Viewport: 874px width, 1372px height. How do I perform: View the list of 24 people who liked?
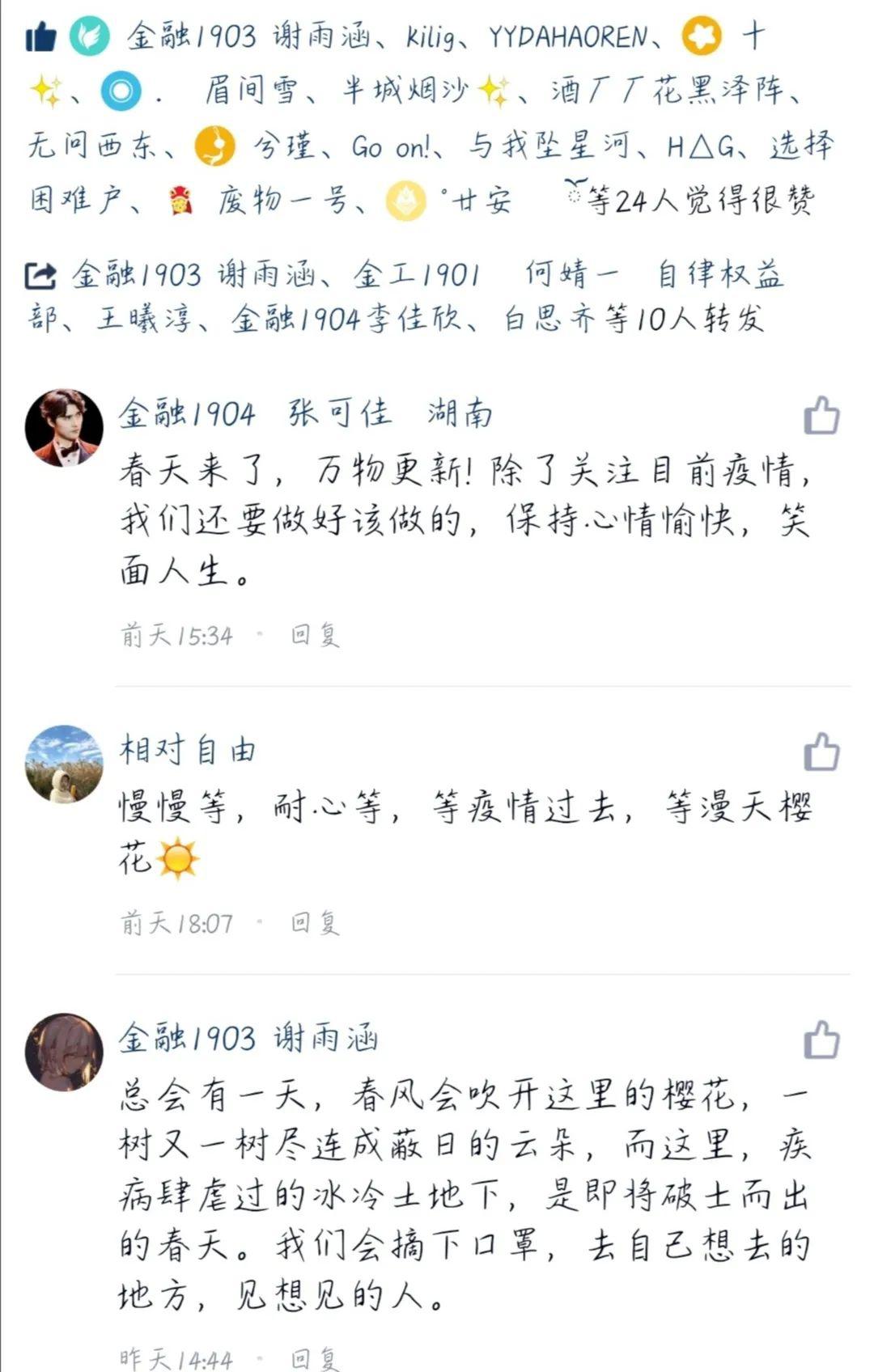(x=700, y=201)
